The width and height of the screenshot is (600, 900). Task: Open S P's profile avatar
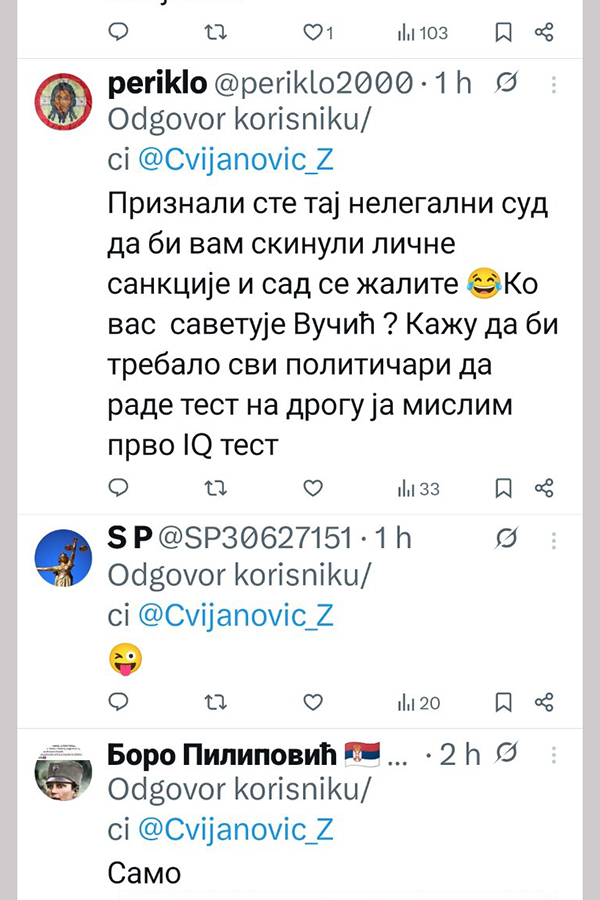(64, 556)
